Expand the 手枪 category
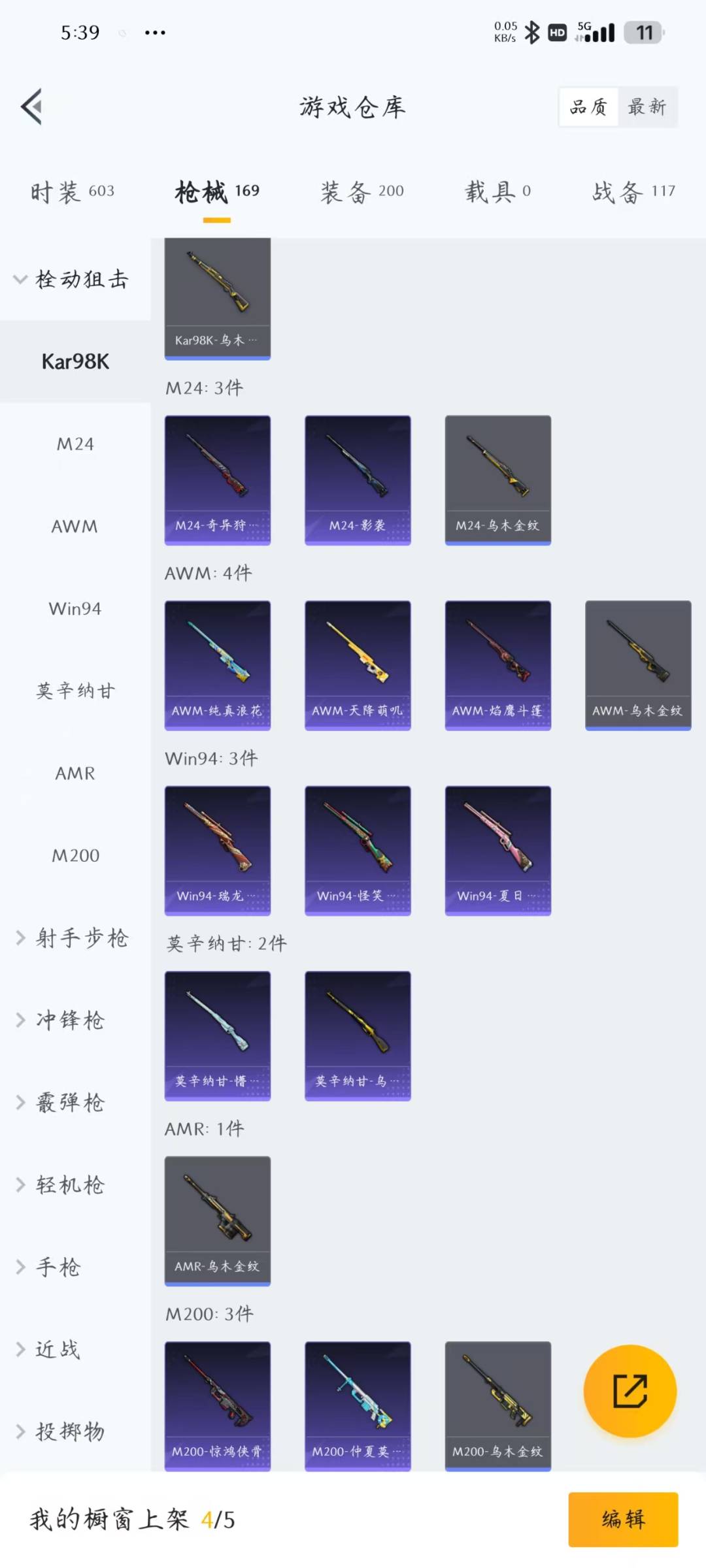 coord(58,1267)
